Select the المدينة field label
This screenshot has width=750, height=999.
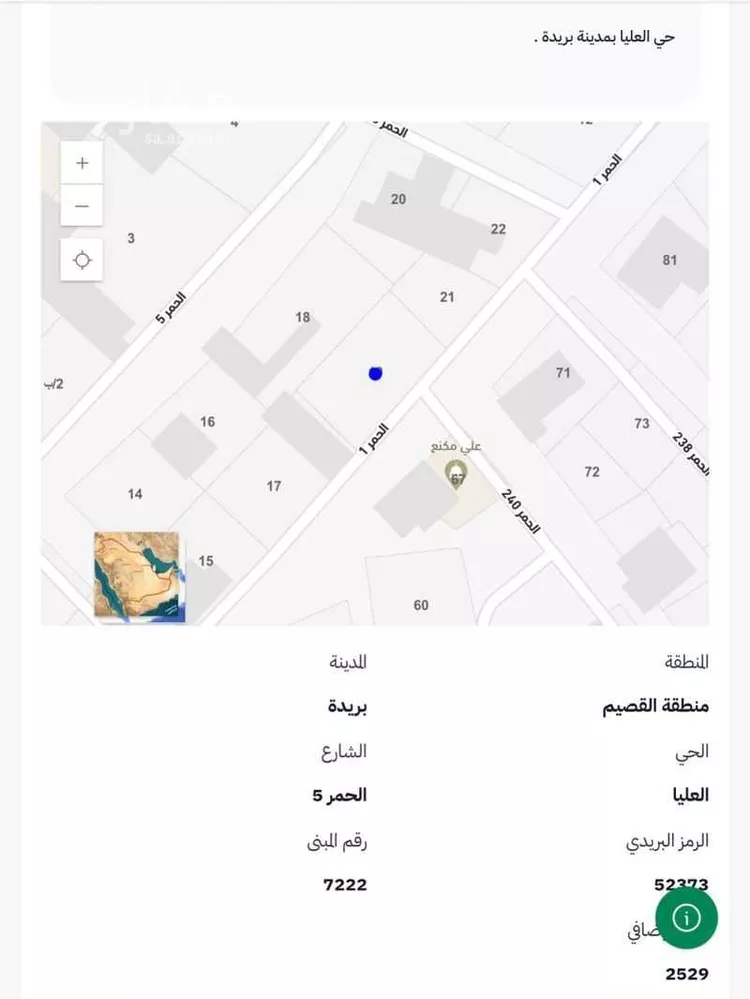[350, 661]
